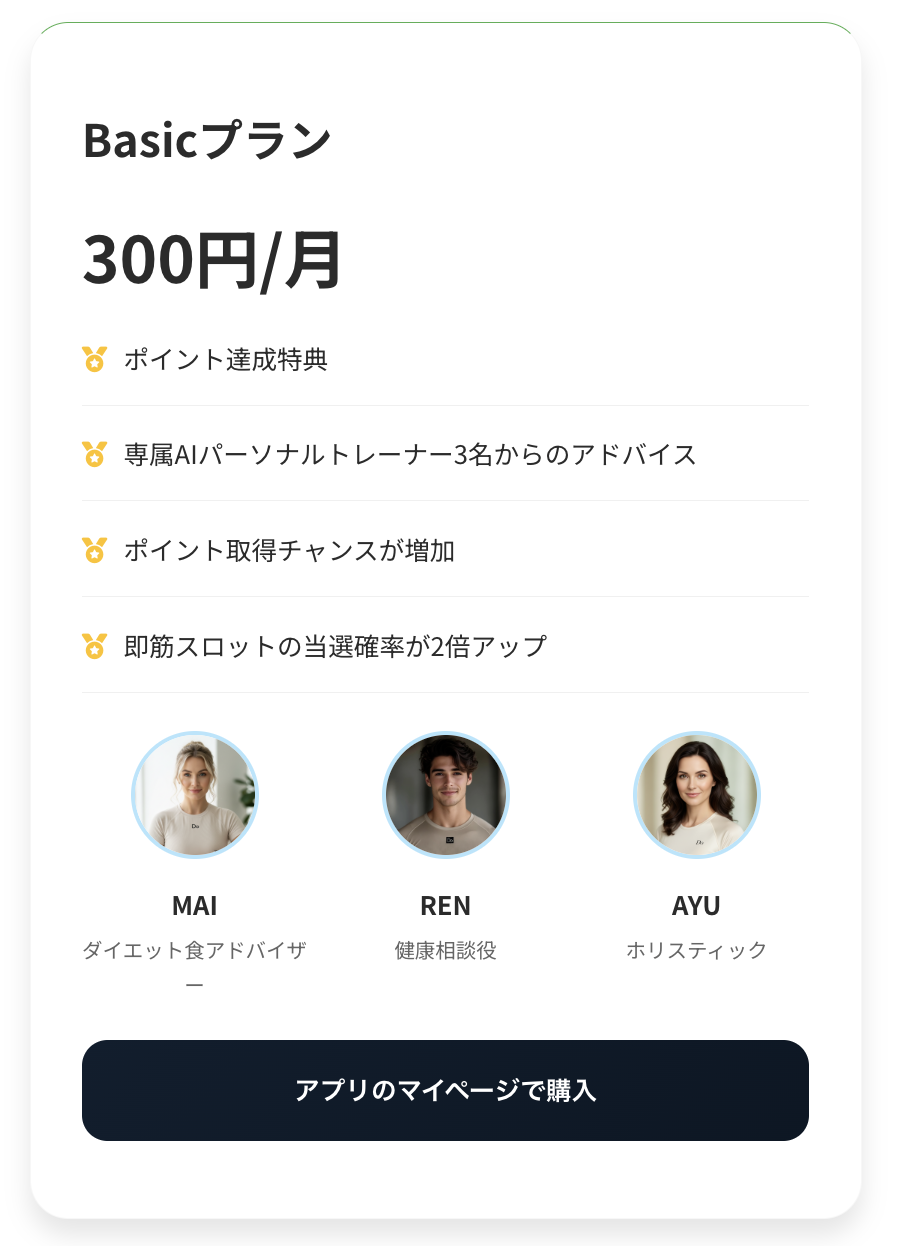Click the medal icon next to 即筋スロット feature

point(94,645)
